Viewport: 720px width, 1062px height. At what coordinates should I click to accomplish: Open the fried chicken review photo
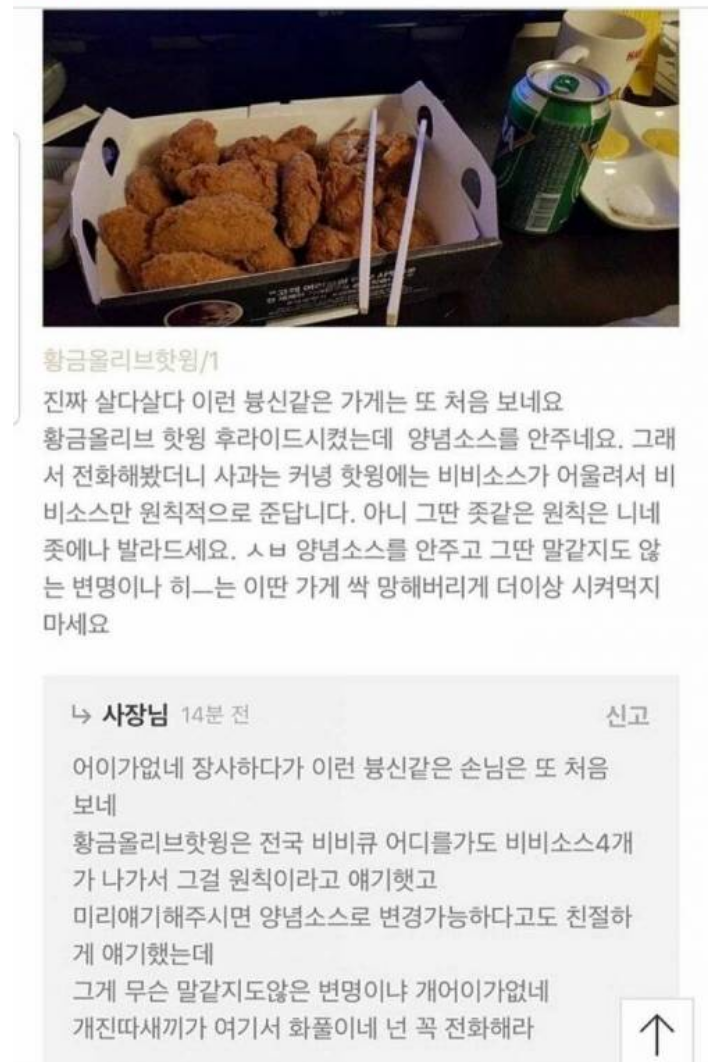point(360,170)
